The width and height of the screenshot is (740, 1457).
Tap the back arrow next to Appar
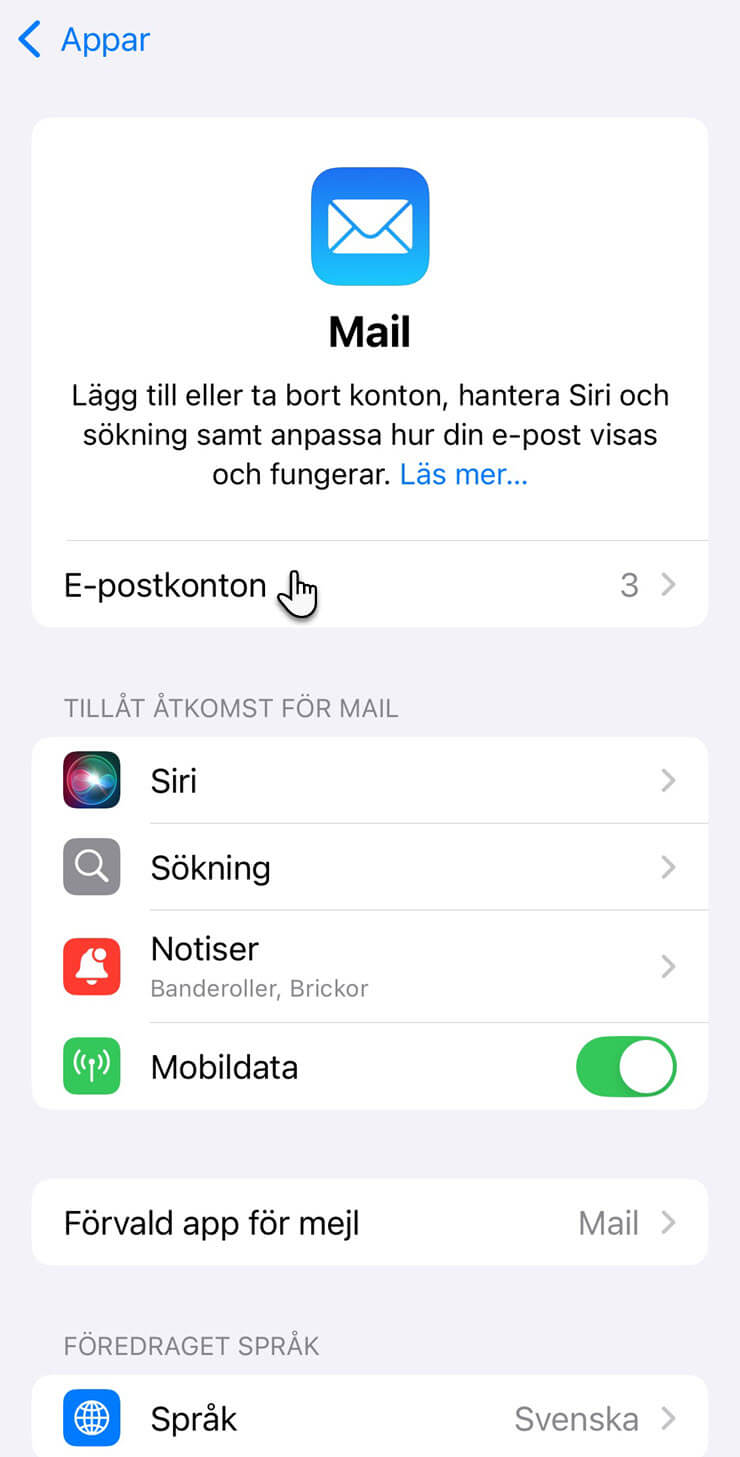tap(27, 39)
